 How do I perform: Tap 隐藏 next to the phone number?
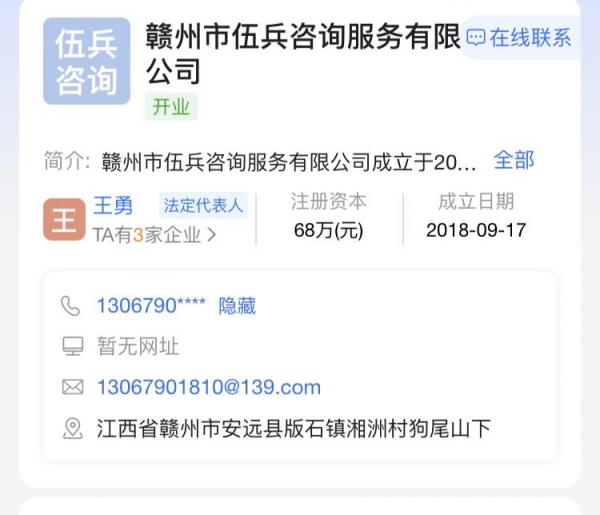click(x=237, y=306)
